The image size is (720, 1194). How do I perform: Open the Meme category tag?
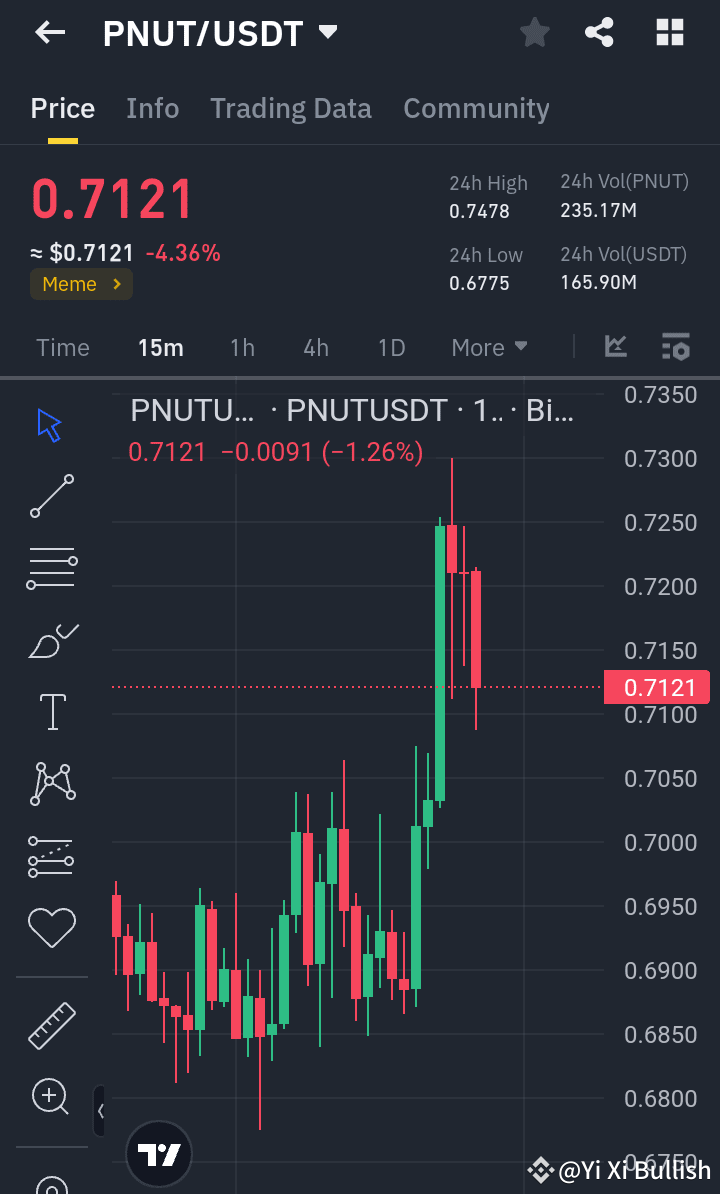(81, 284)
